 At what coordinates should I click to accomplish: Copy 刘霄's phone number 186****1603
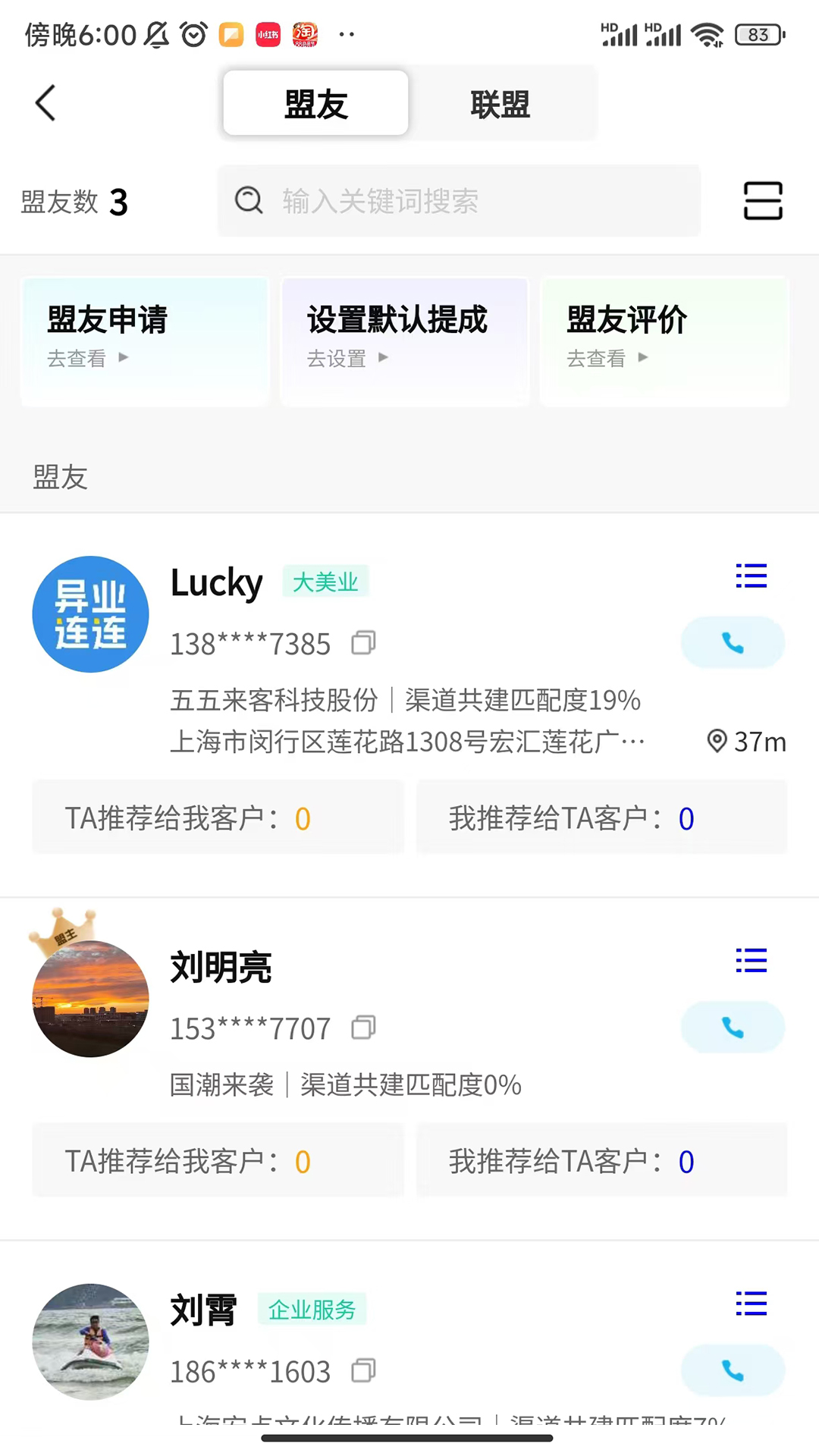pyautogui.click(x=363, y=1371)
